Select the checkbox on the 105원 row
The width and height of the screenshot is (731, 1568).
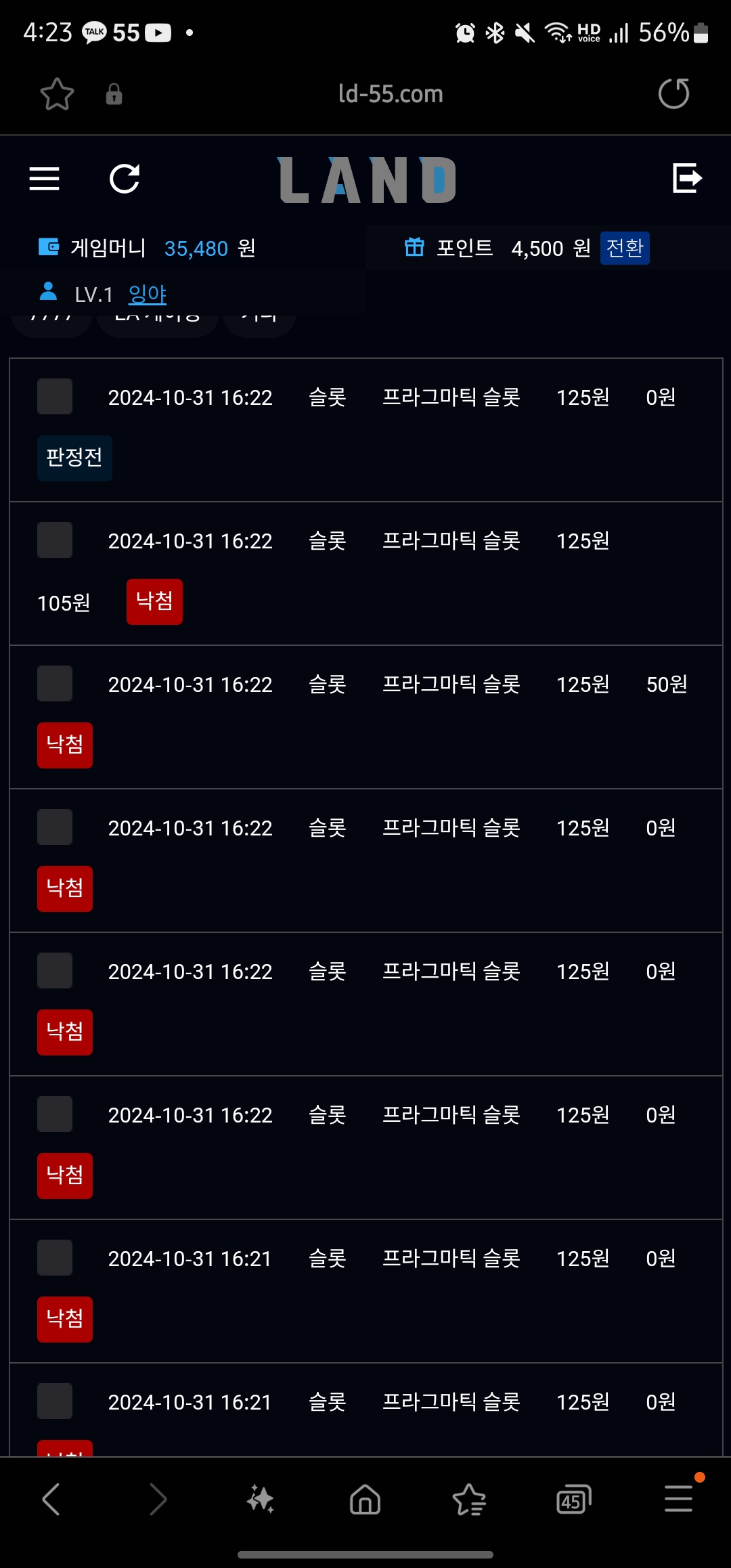pos(55,540)
